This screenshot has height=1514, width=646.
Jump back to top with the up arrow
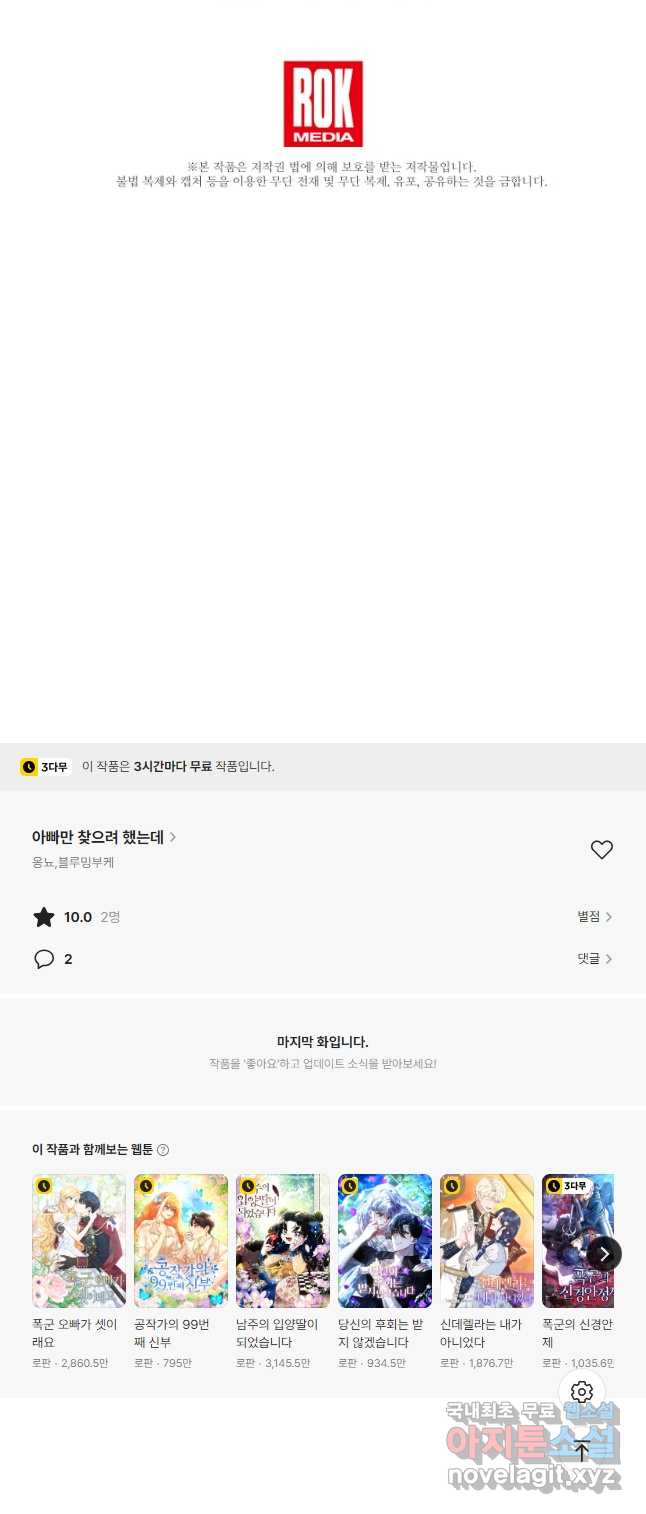(582, 1451)
